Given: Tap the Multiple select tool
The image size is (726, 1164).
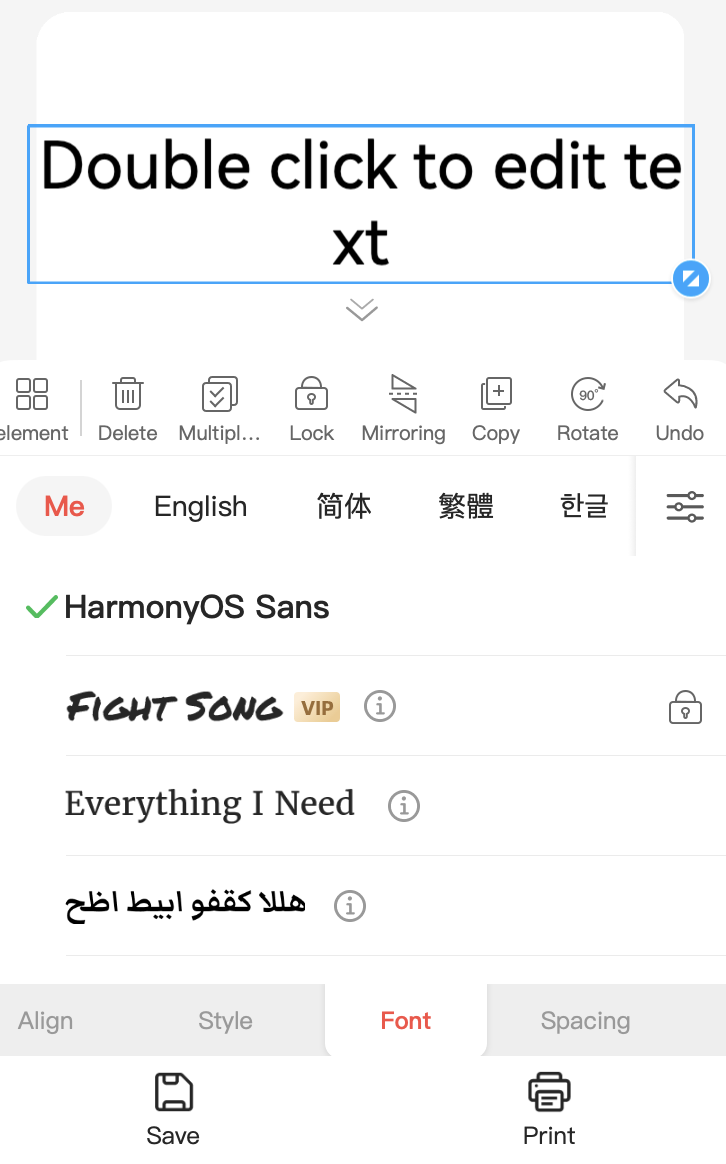Looking at the screenshot, I should click(x=219, y=409).
